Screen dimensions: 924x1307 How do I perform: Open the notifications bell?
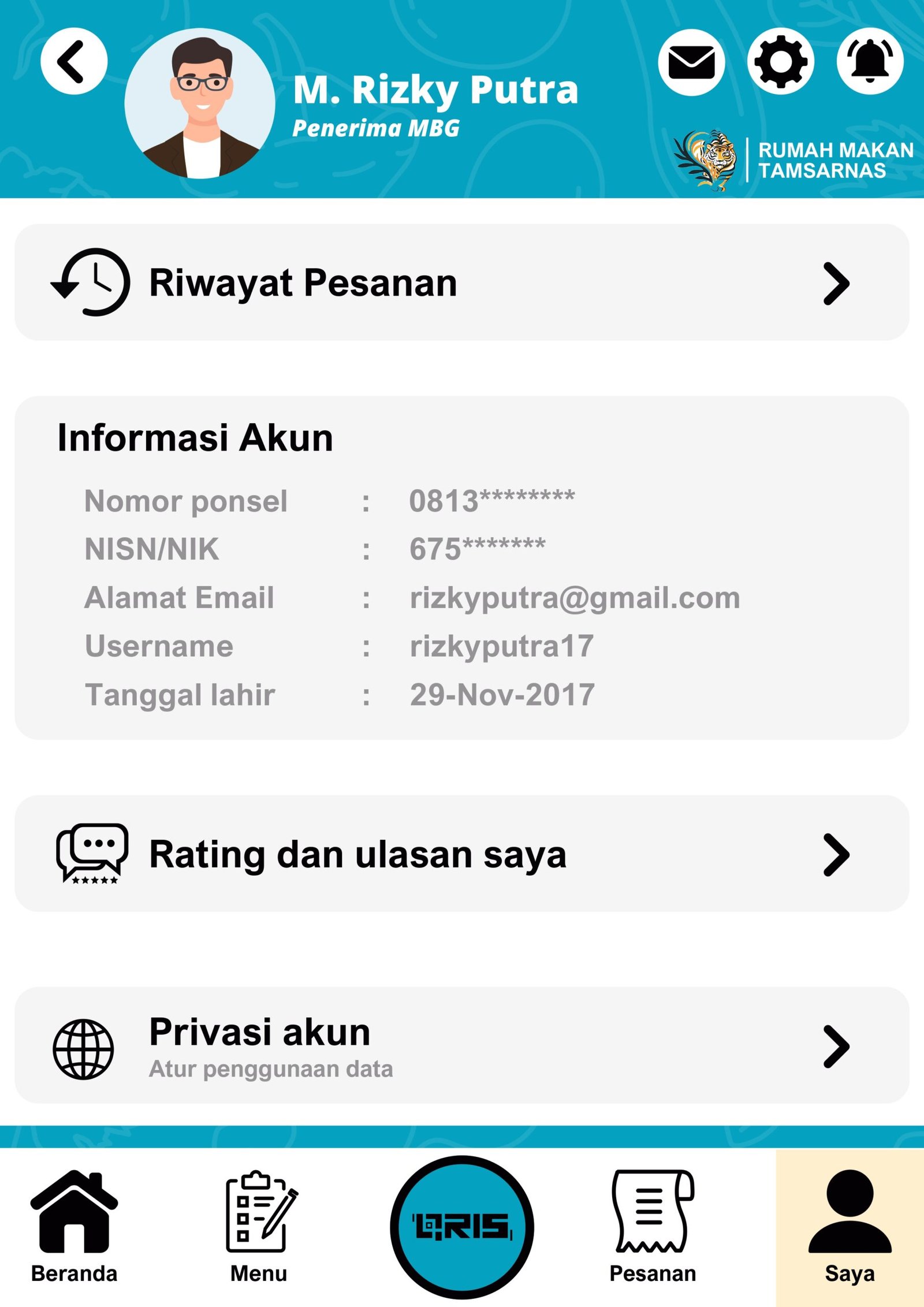point(870,61)
